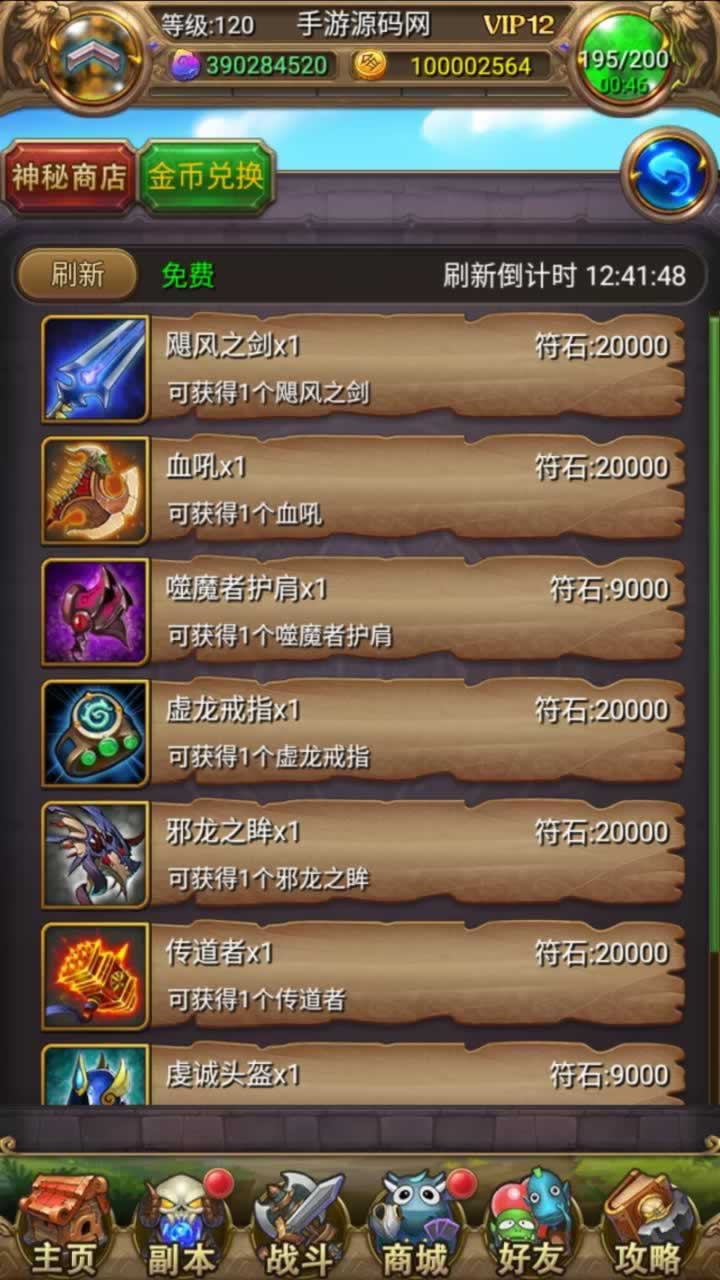Switch to the 金币兑换 tab
Image resolution: width=720 pixels, height=1280 pixels.
coord(206,177)
